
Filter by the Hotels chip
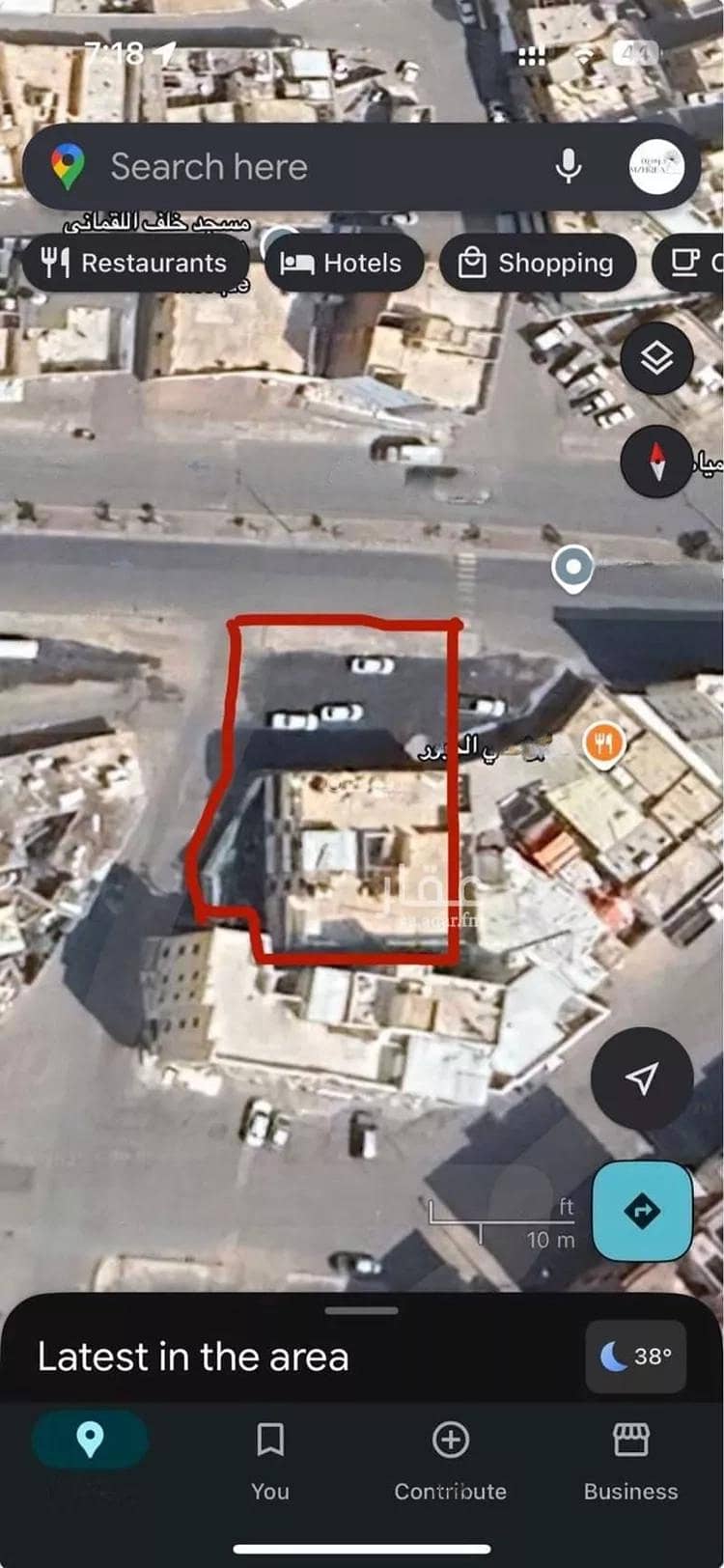click(343, 263)
